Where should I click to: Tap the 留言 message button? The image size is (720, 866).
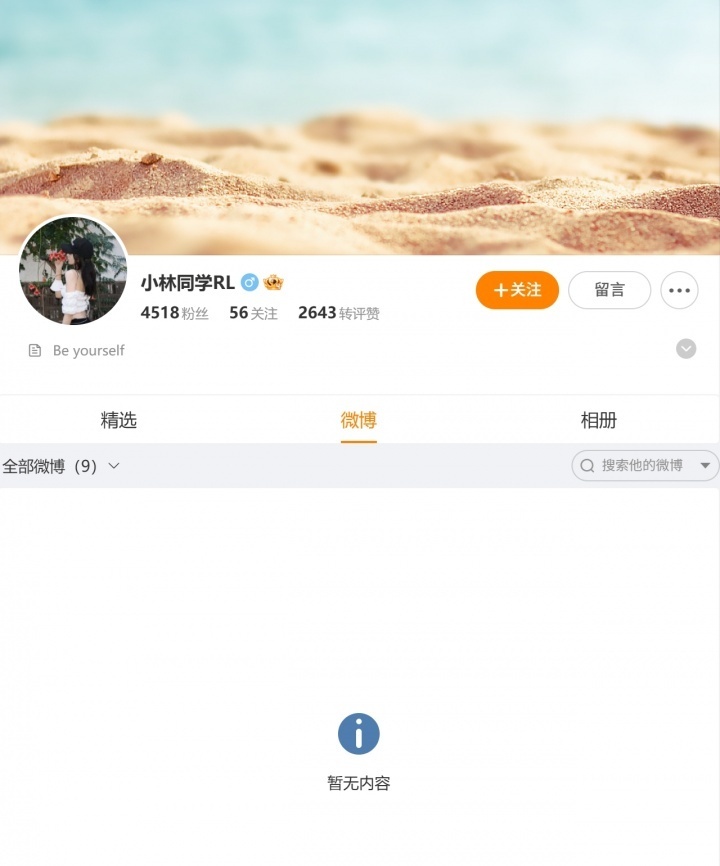pyautogui.click(x=609, y=290)
